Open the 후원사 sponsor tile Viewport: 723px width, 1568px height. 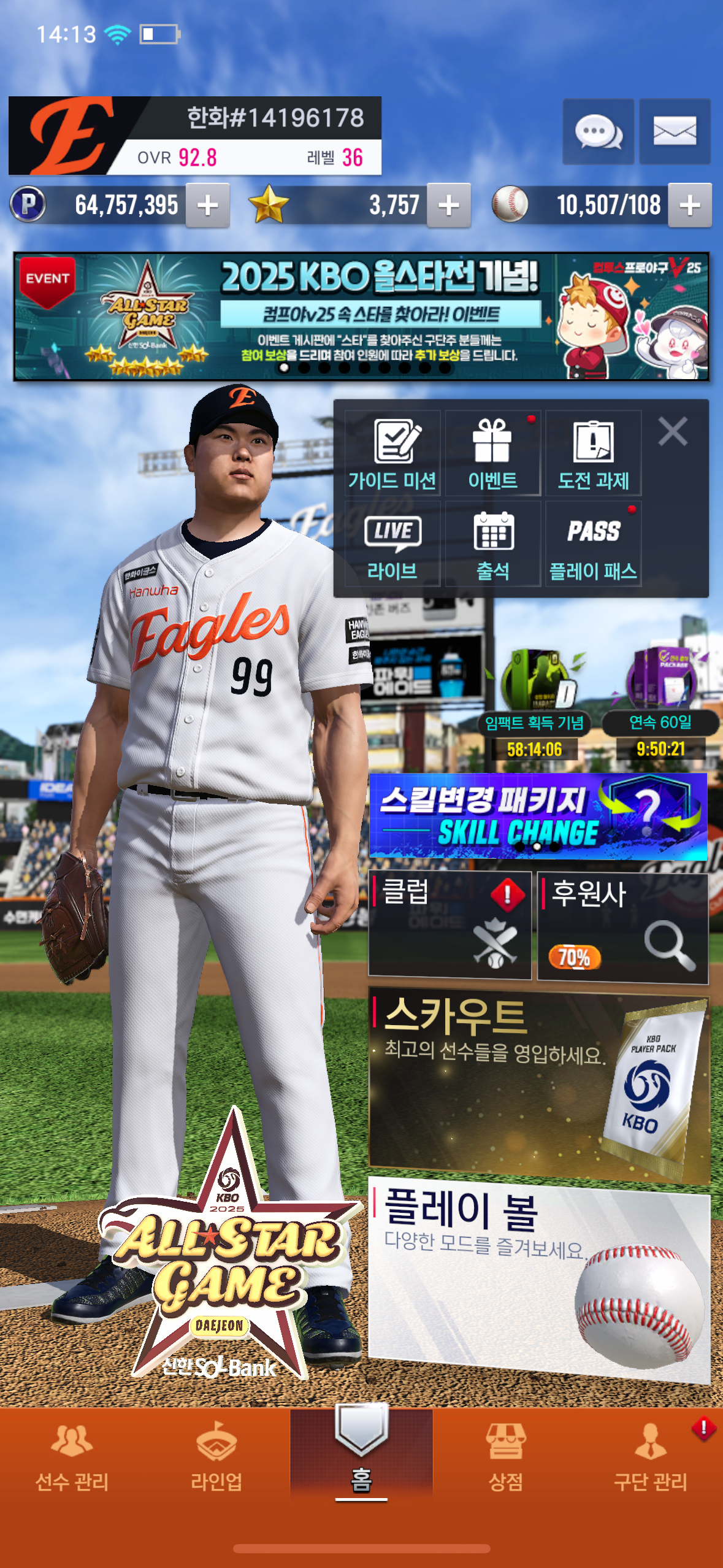(622, 927)
